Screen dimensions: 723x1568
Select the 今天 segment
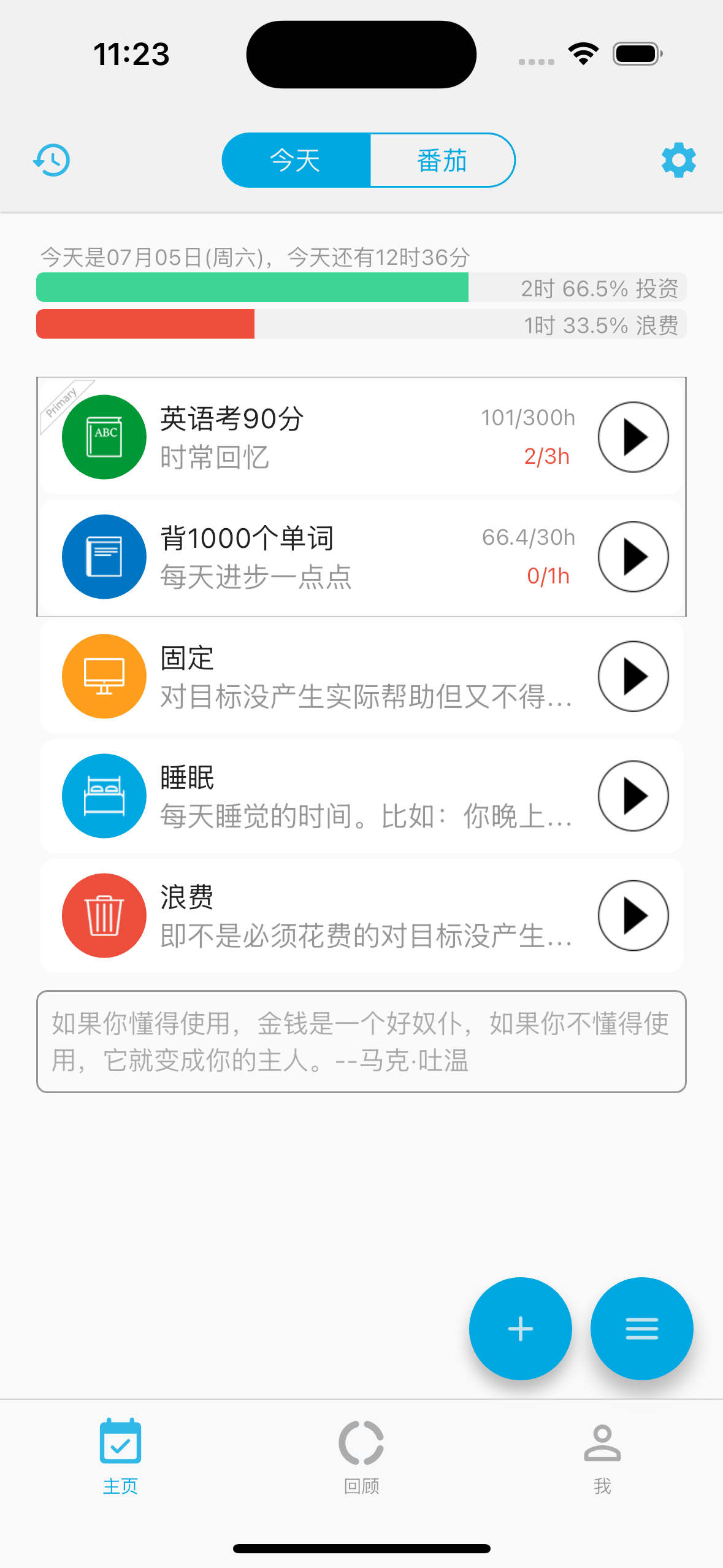tap(295, 159)
